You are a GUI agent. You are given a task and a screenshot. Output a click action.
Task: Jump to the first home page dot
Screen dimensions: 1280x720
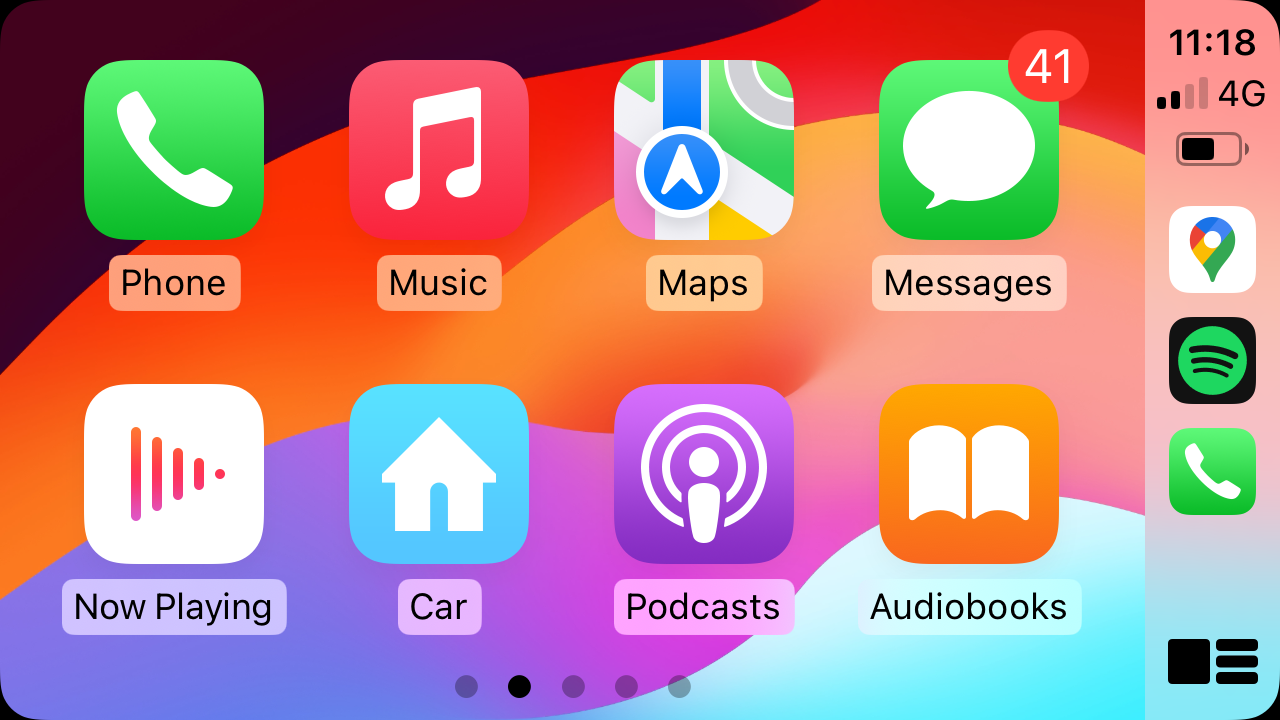[x=466, y=686]
